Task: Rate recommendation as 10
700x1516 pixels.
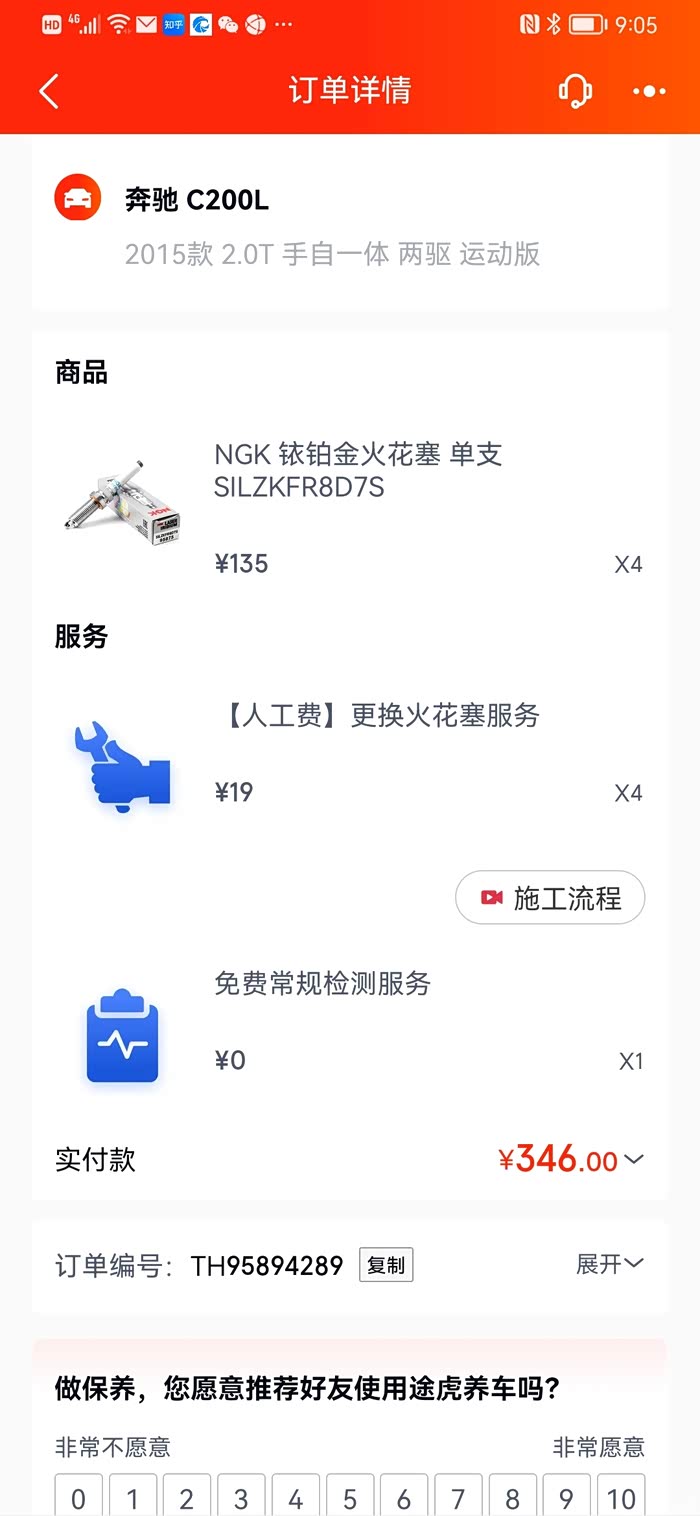Action: (x=621, y=1498)
